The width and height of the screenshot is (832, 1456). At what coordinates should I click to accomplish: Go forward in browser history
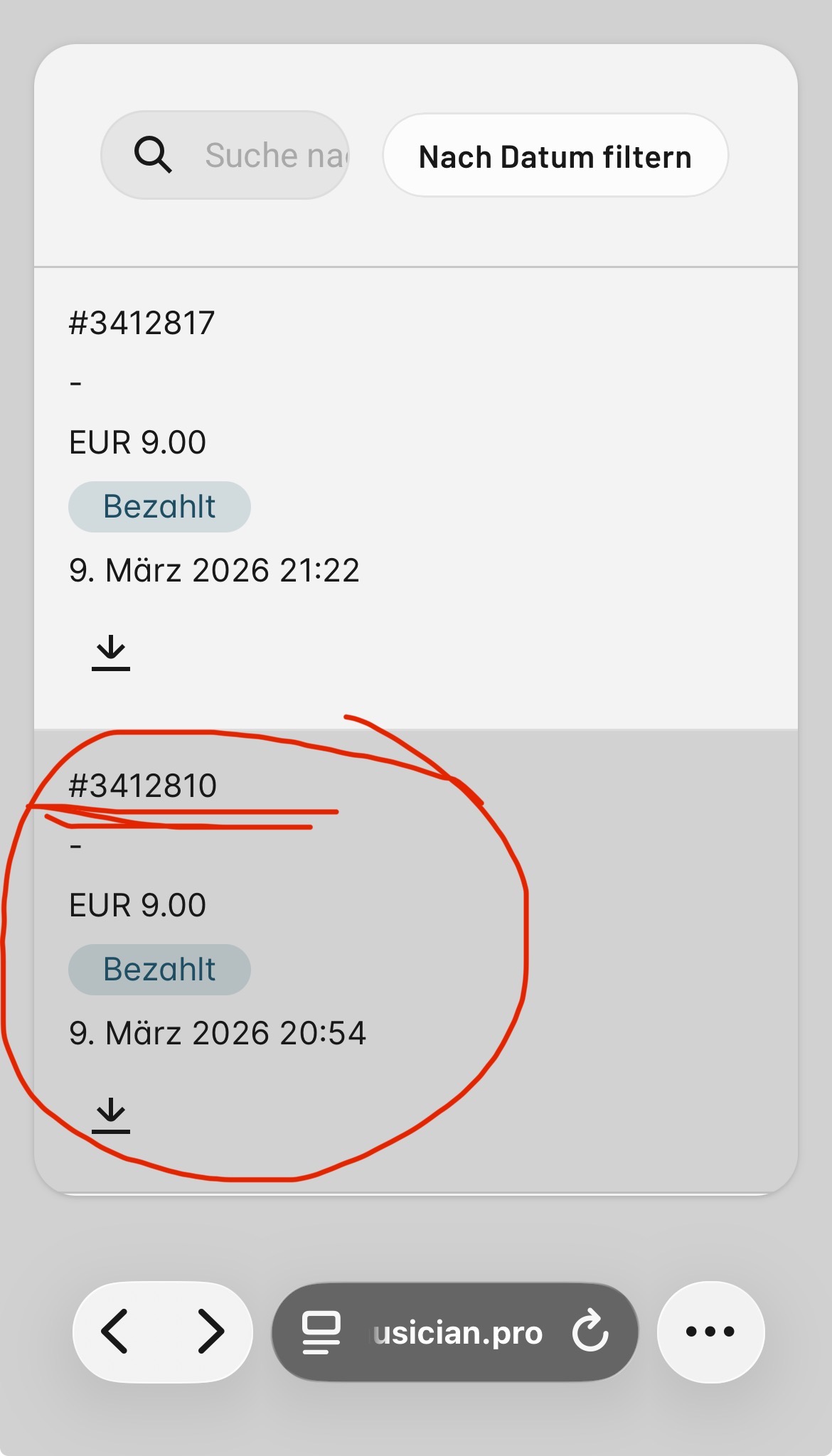pyautogui.click(x=210, y=1331)
